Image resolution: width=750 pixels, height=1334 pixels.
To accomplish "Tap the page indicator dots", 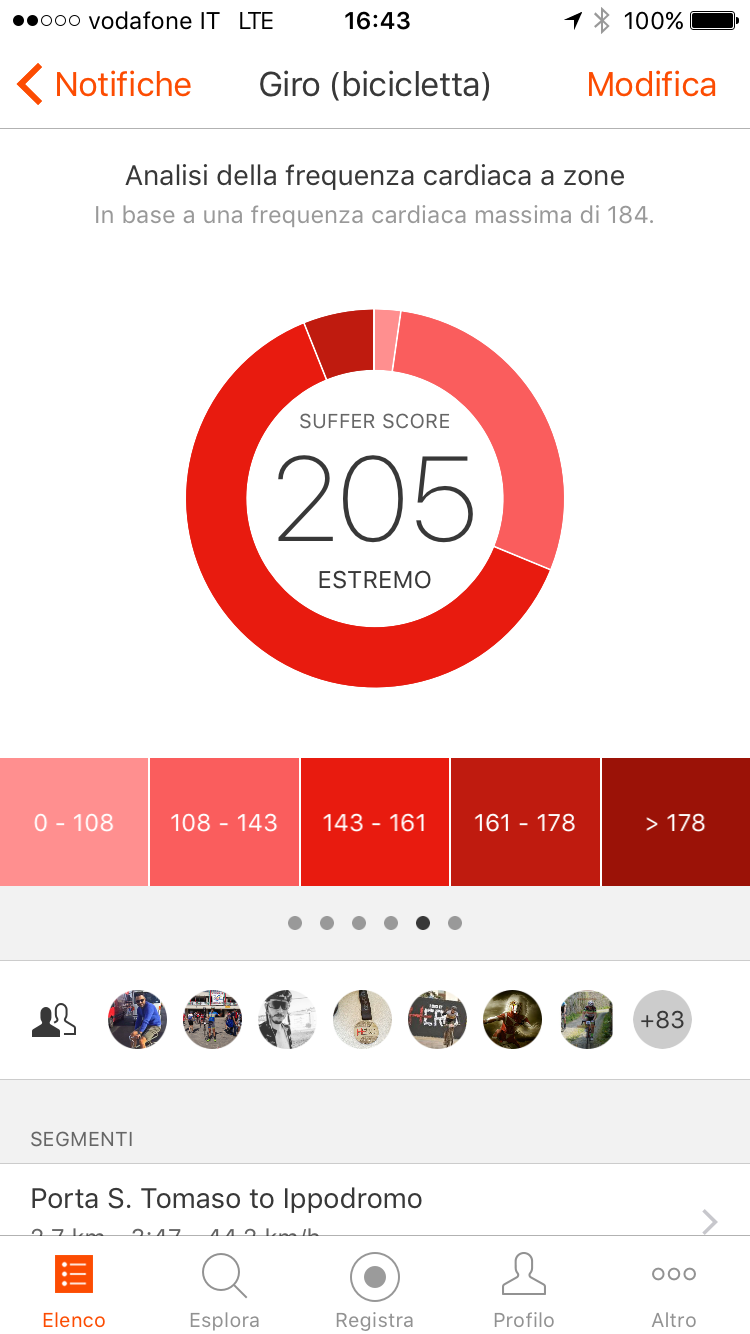I will click(x=375, y=923).
